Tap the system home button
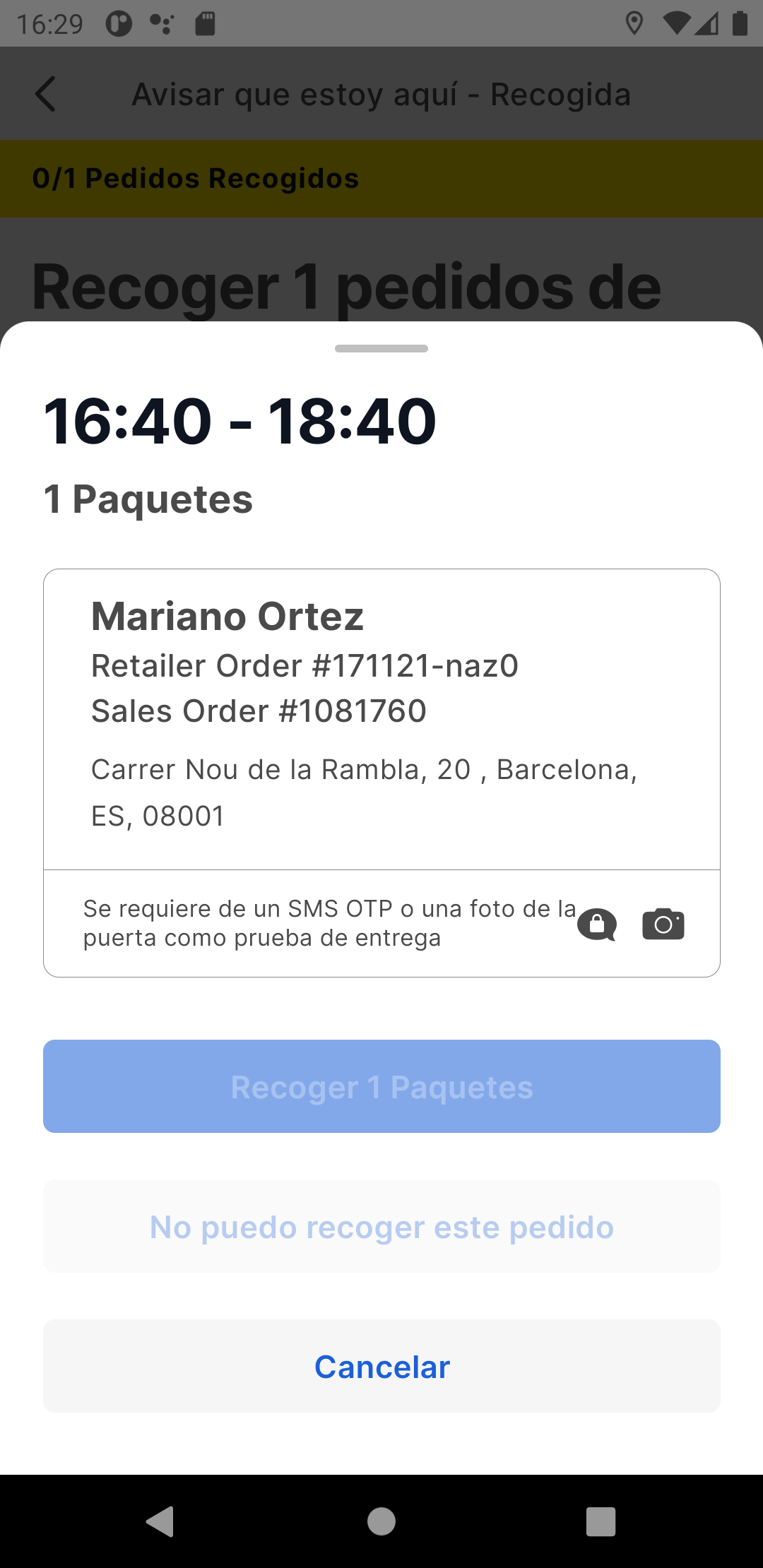Viewport: 763px width, 1568px height. [x=381, y=1521]
